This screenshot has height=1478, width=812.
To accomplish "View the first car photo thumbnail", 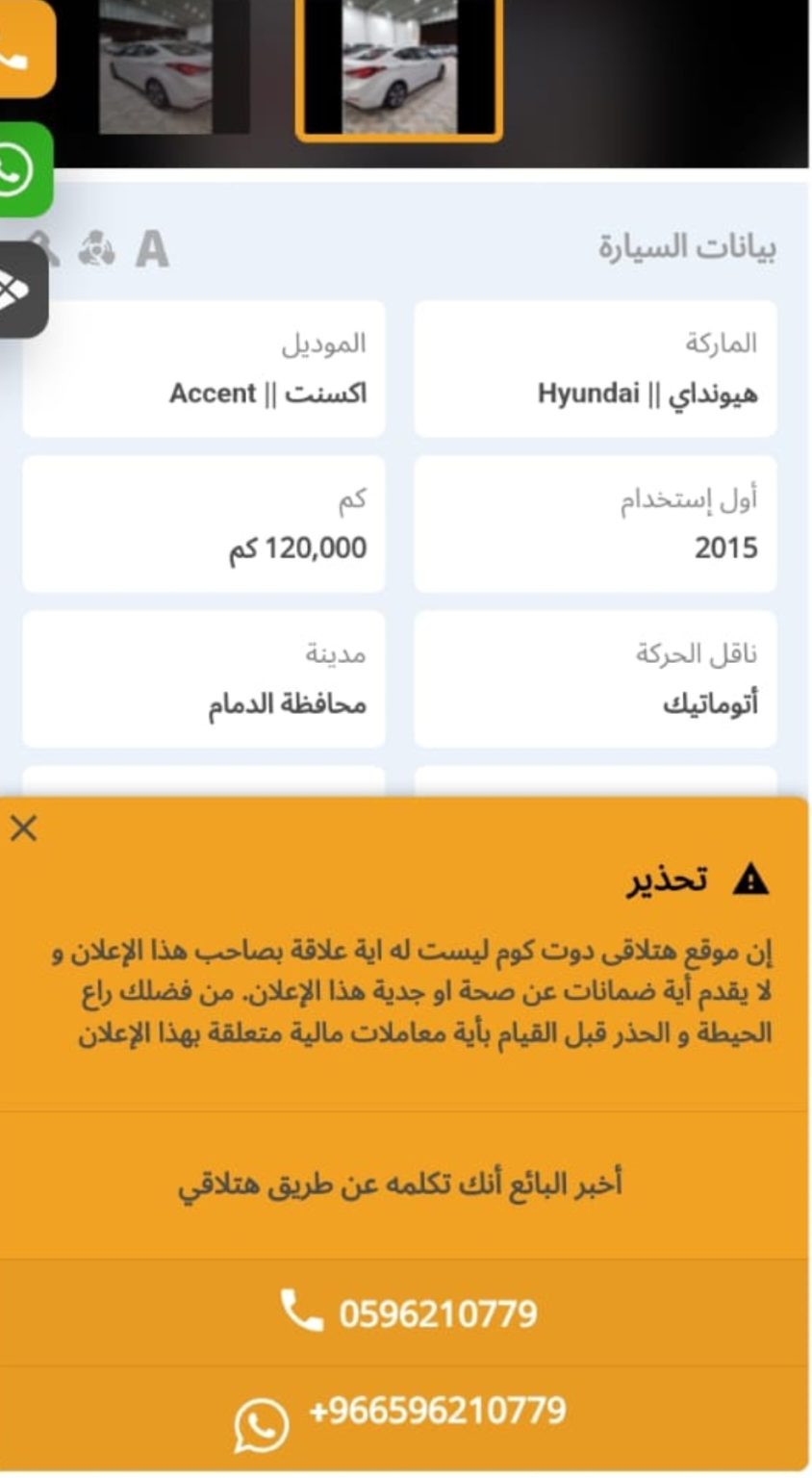I will pyautogui.click(x=173, y=67).
